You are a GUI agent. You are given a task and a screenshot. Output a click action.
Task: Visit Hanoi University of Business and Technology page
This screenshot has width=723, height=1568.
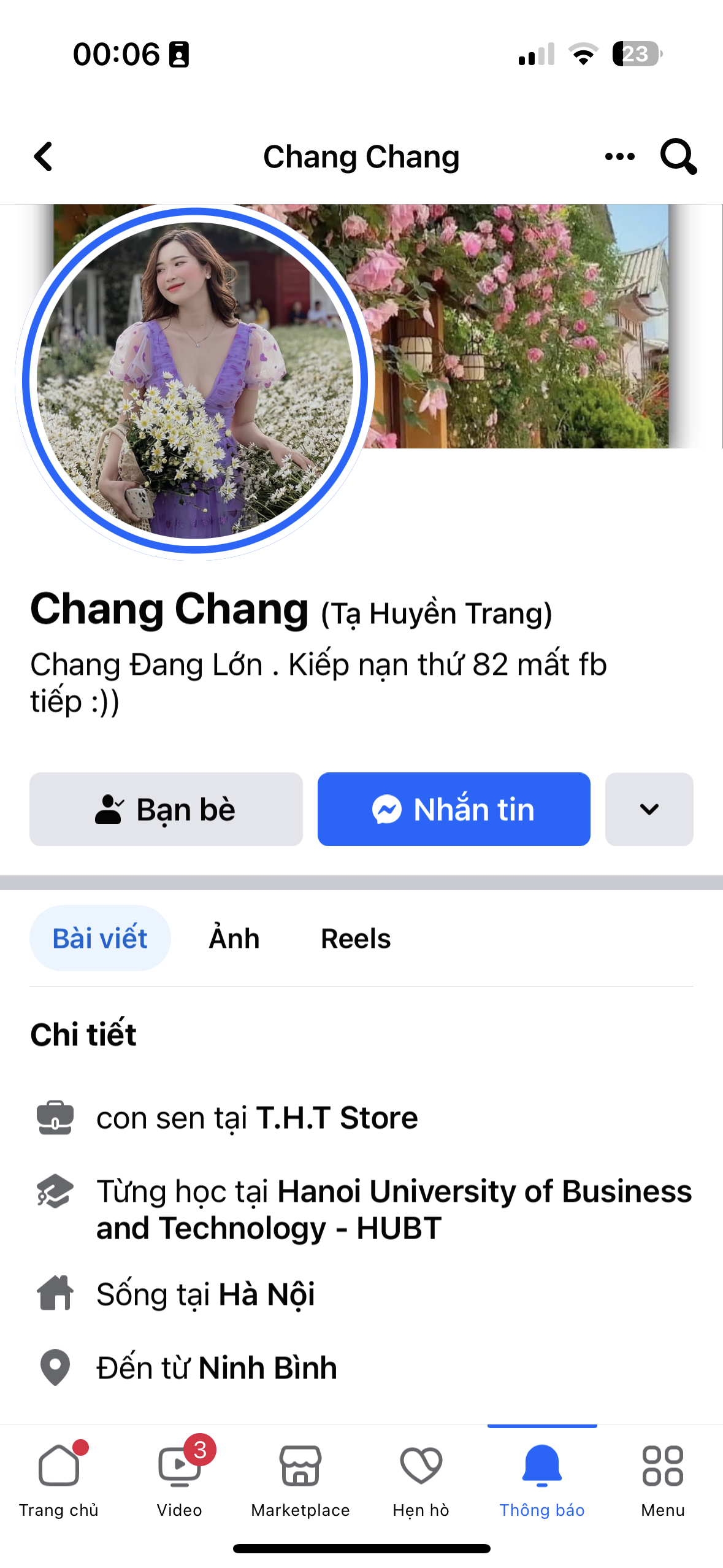pos(392,1209)
